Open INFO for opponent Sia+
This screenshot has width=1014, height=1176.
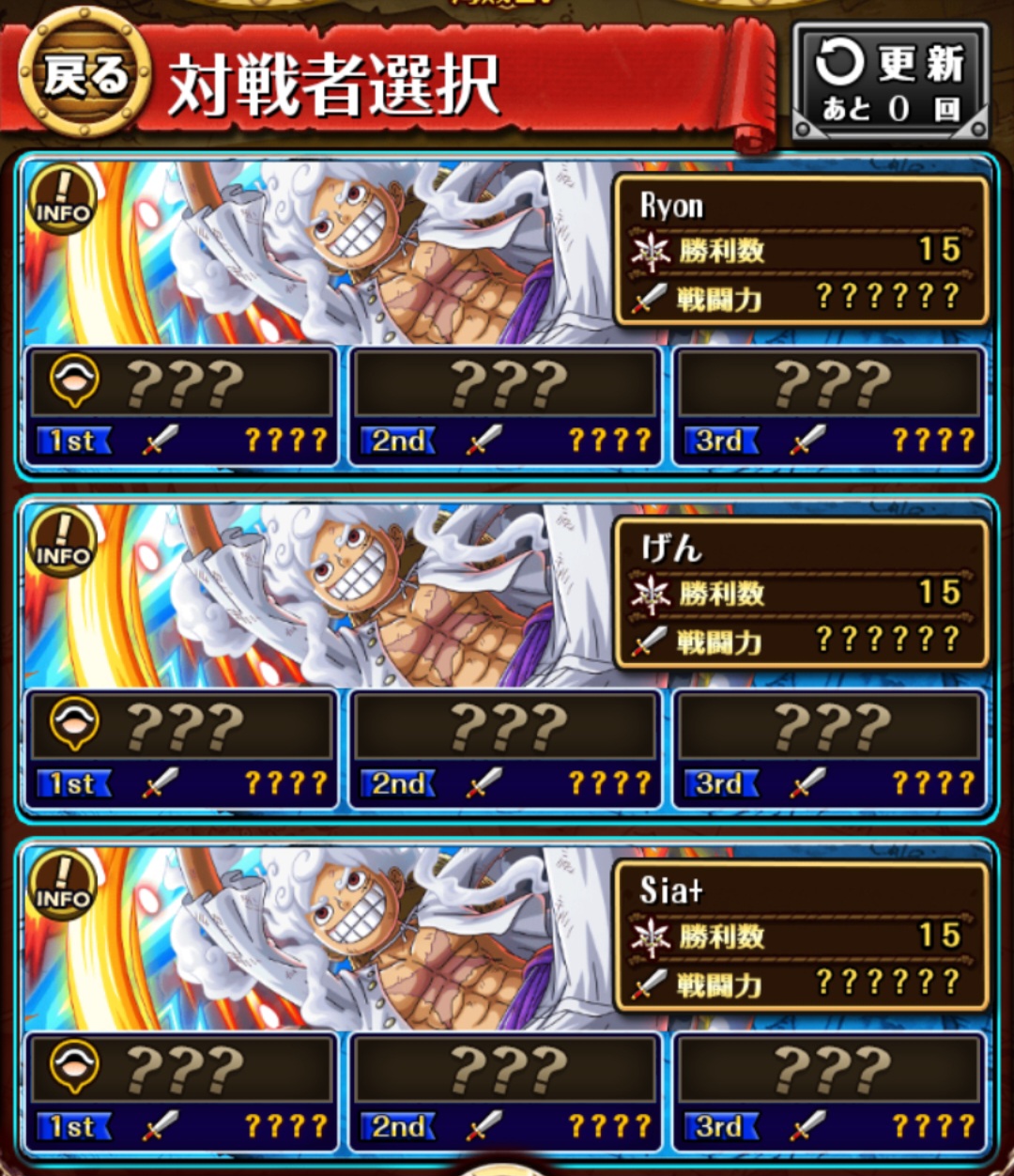[63, 885]
